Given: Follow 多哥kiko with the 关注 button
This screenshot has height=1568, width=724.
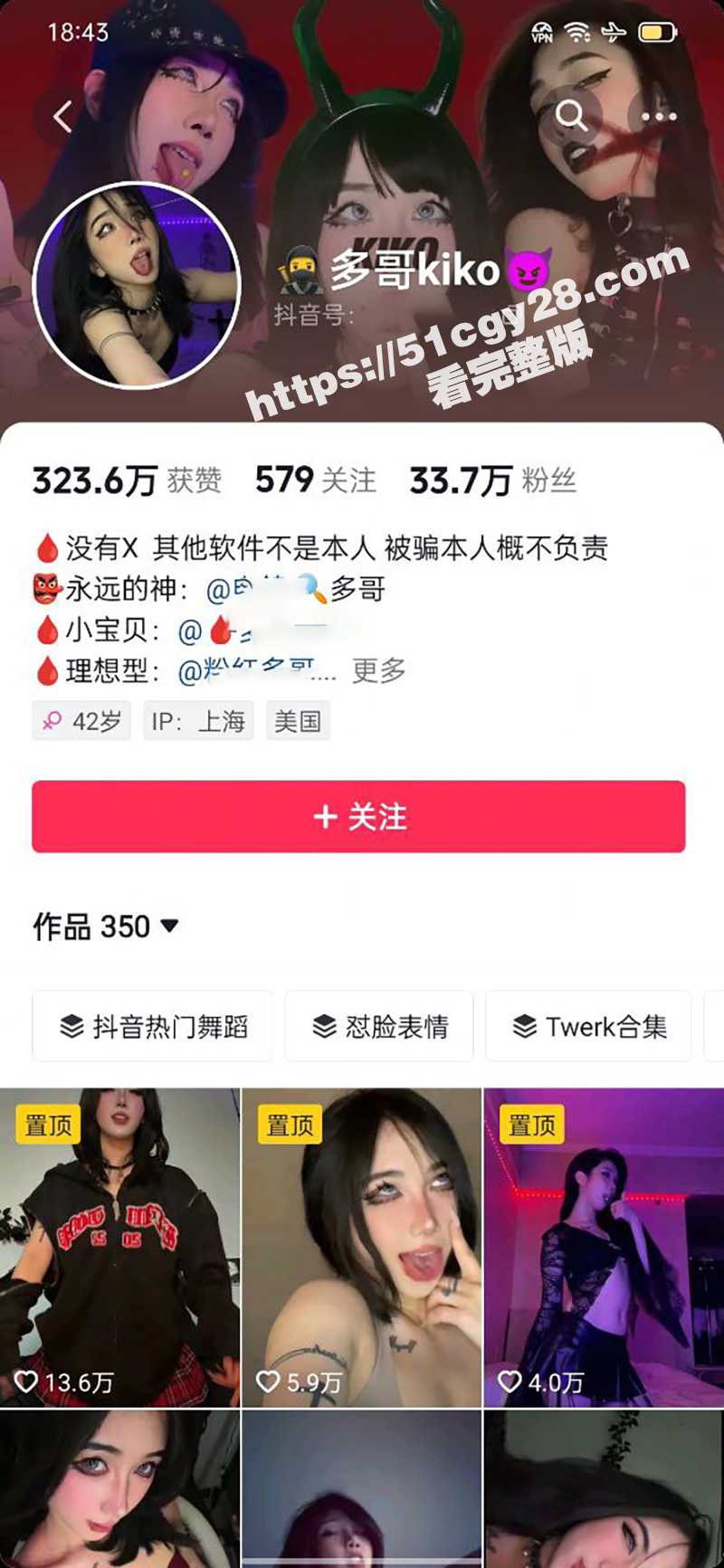Looking at the screenshot, I should tap(358, 816).
